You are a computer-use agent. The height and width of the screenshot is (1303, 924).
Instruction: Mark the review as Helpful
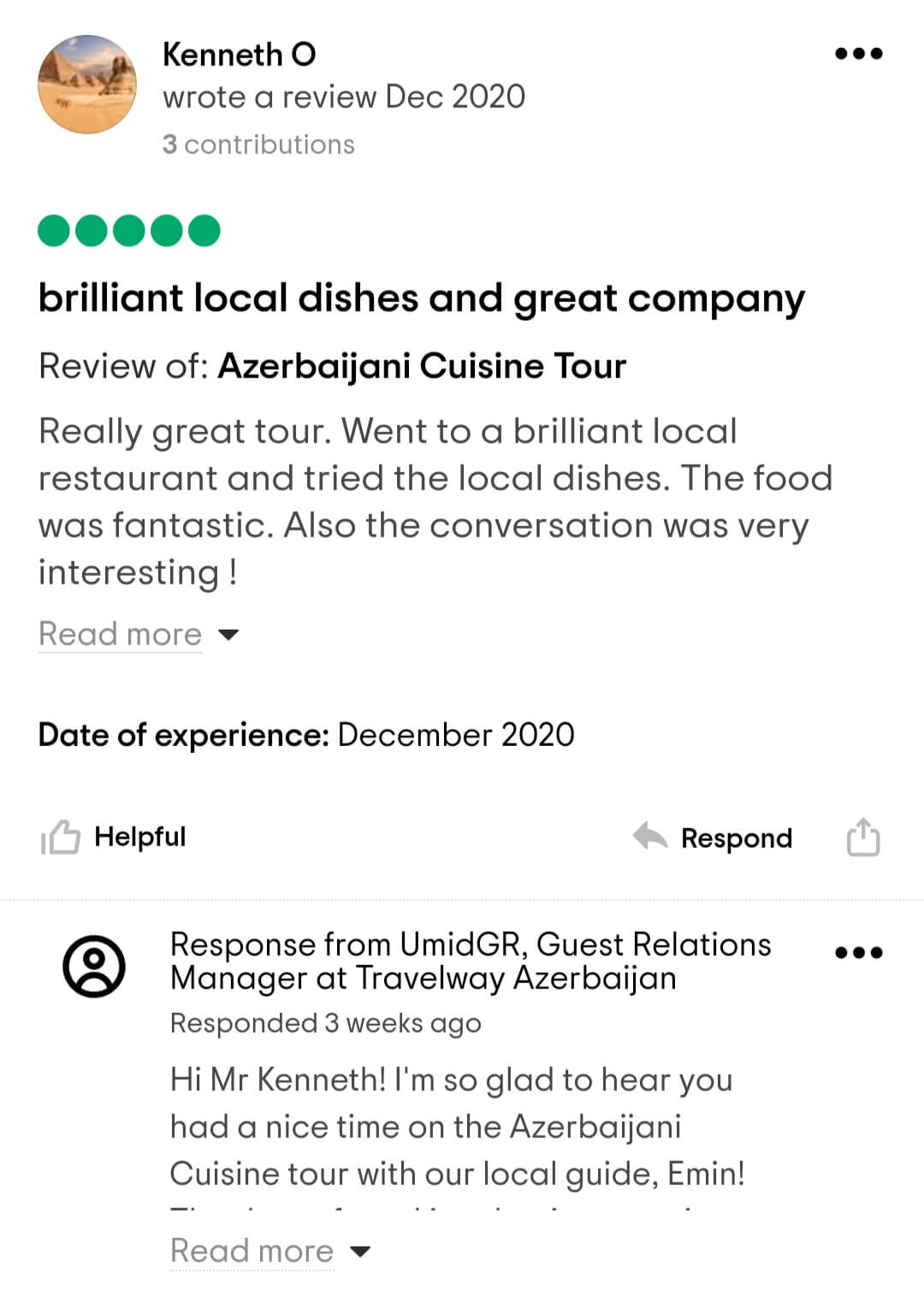click(114, 837)
